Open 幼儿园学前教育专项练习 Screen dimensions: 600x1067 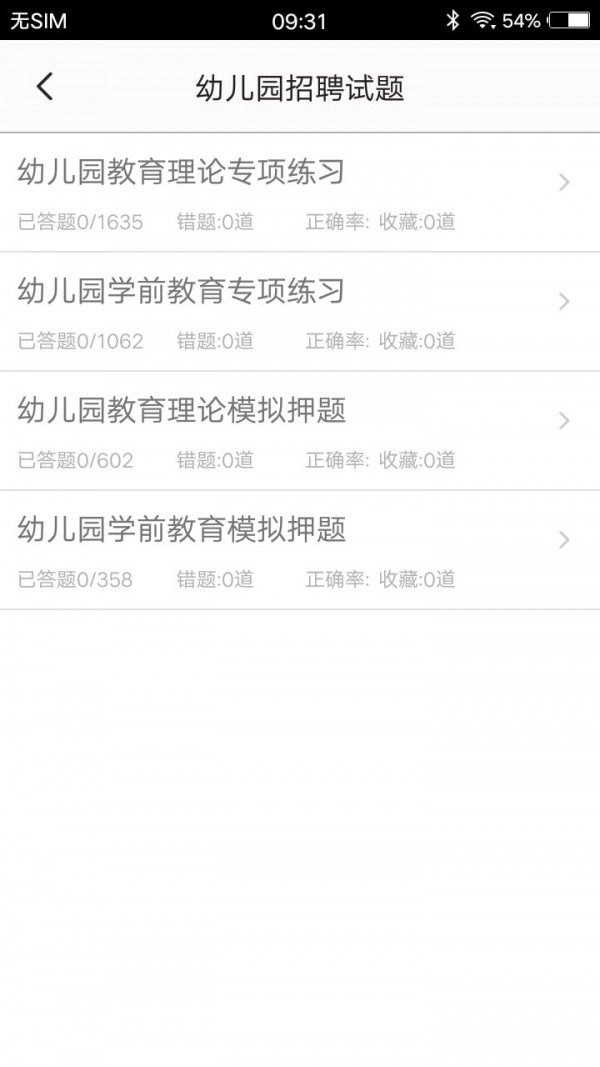300,312
